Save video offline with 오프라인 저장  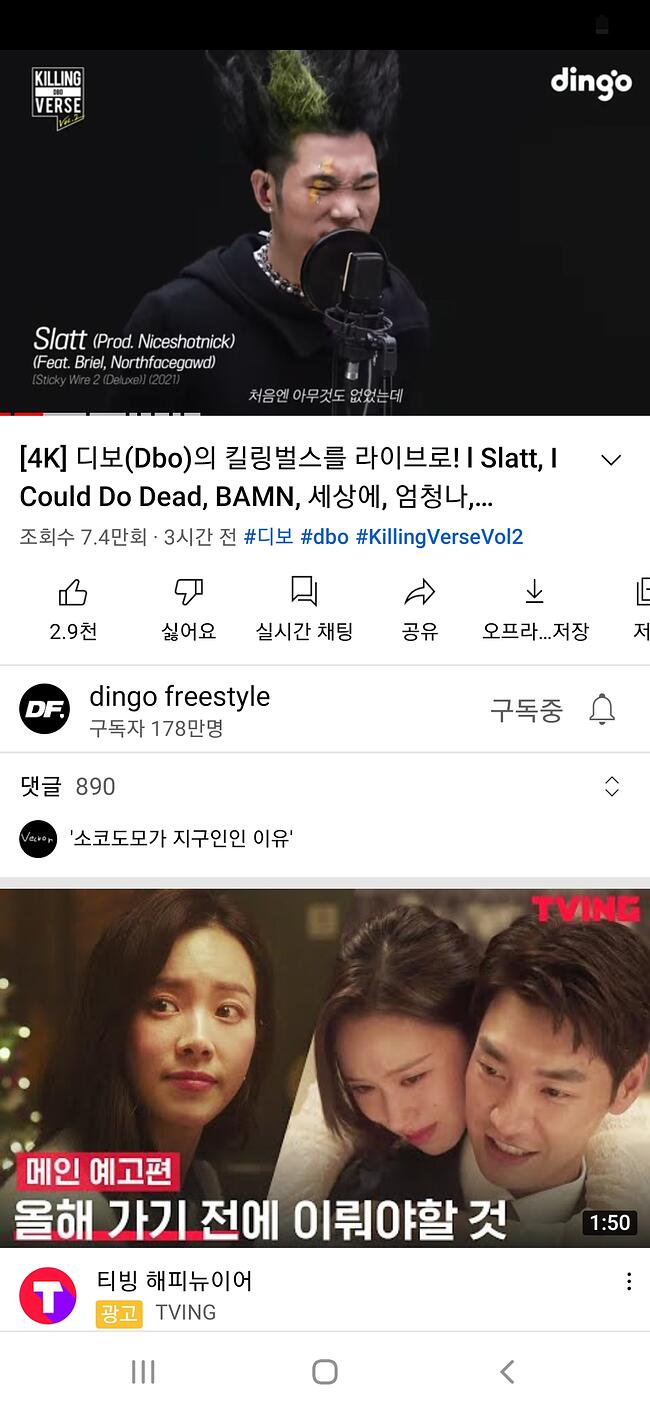pyautogui.click(x=535, y=609)
